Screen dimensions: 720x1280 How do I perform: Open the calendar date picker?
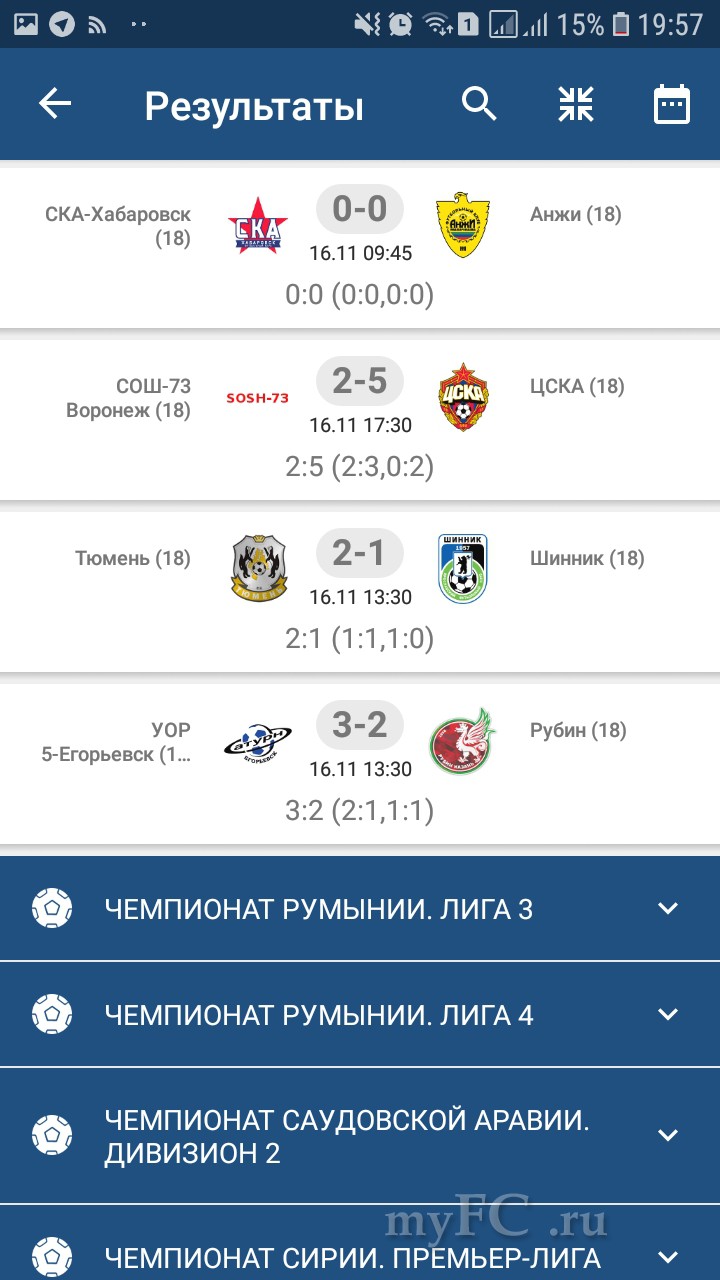671,104
